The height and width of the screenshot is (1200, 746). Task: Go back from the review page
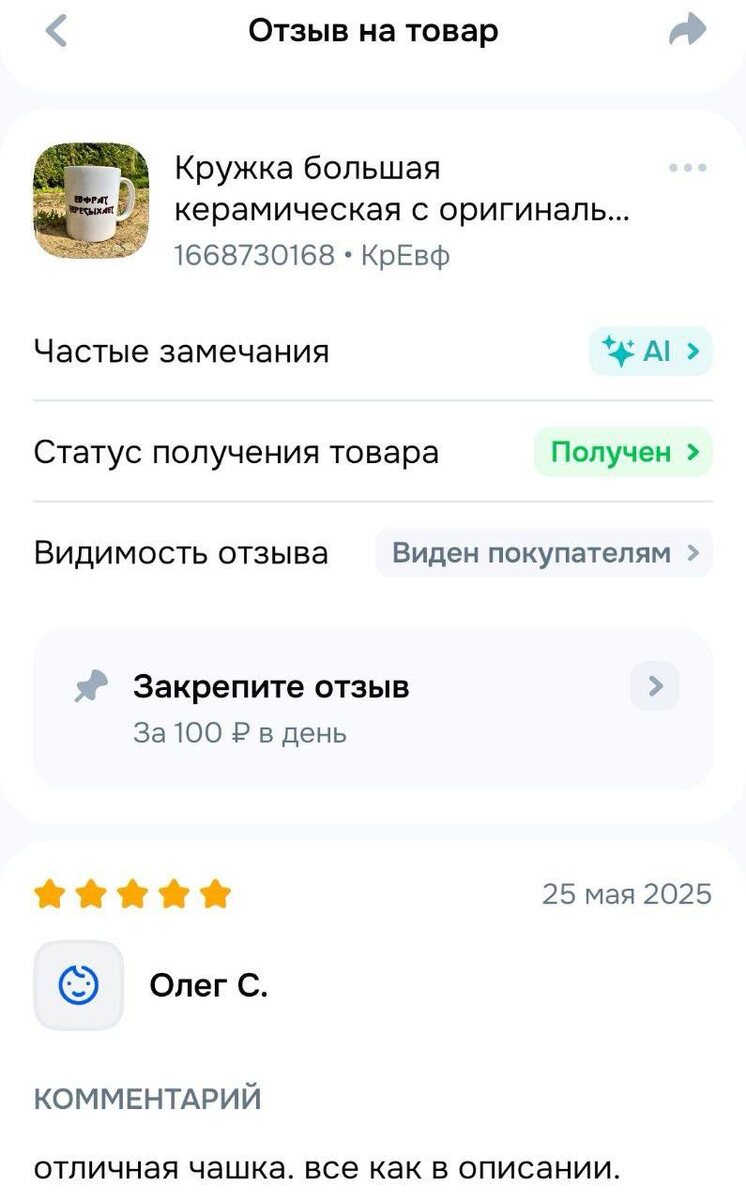[57, 32]
